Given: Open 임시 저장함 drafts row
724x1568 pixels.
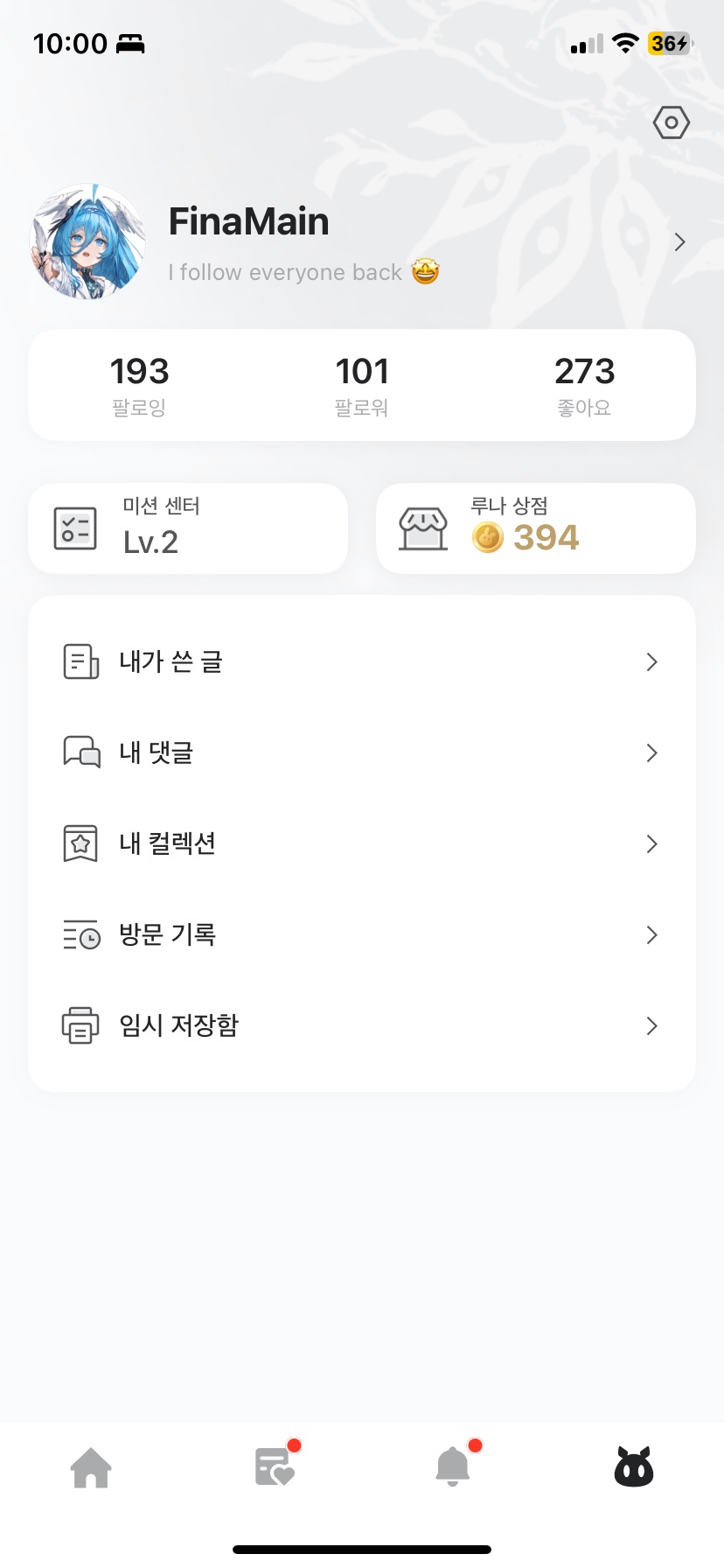Looking at the screenshot, I should 361,1025.
